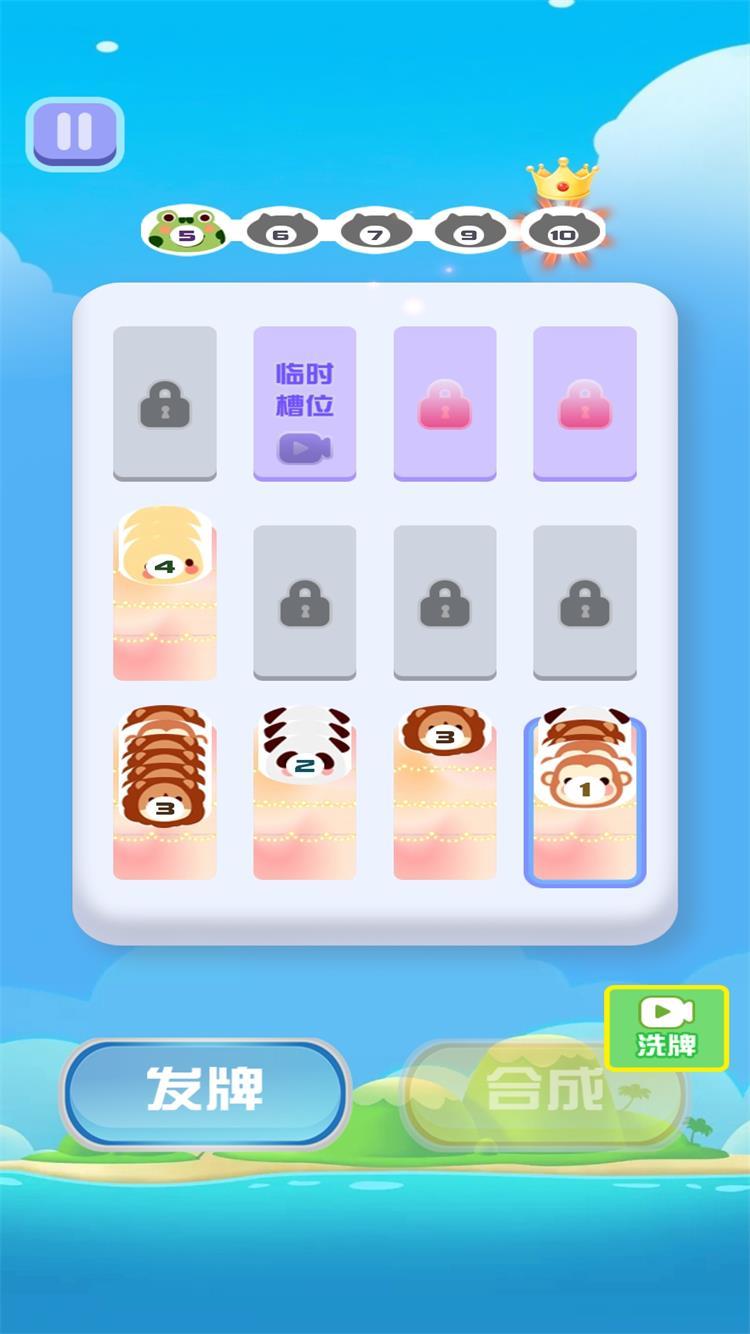Watch video to shuffle with 洗牌
This screenshot has height=1334, width=750.
pos(666,1028)
